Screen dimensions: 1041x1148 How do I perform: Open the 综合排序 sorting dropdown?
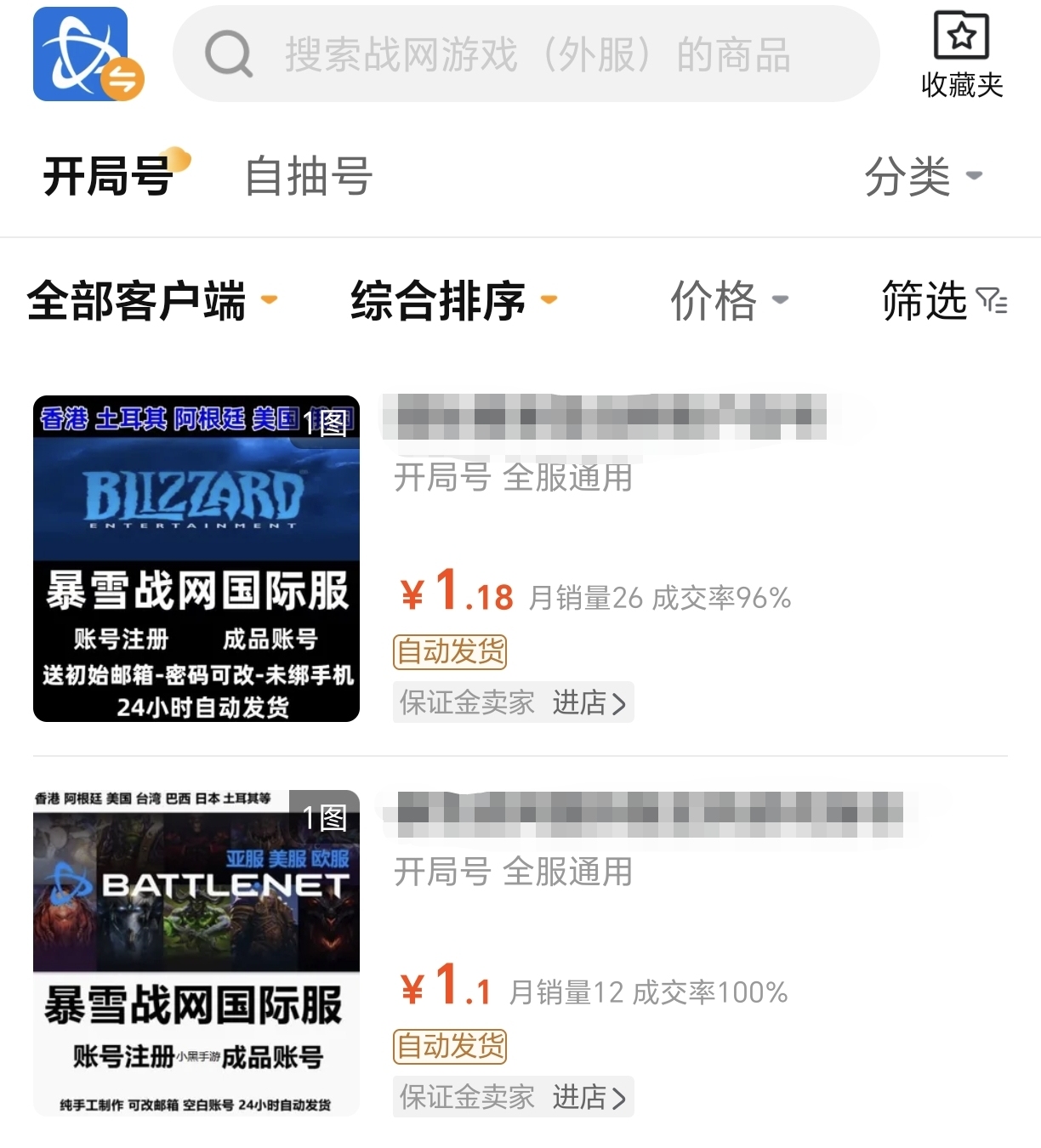pos(453,301)
